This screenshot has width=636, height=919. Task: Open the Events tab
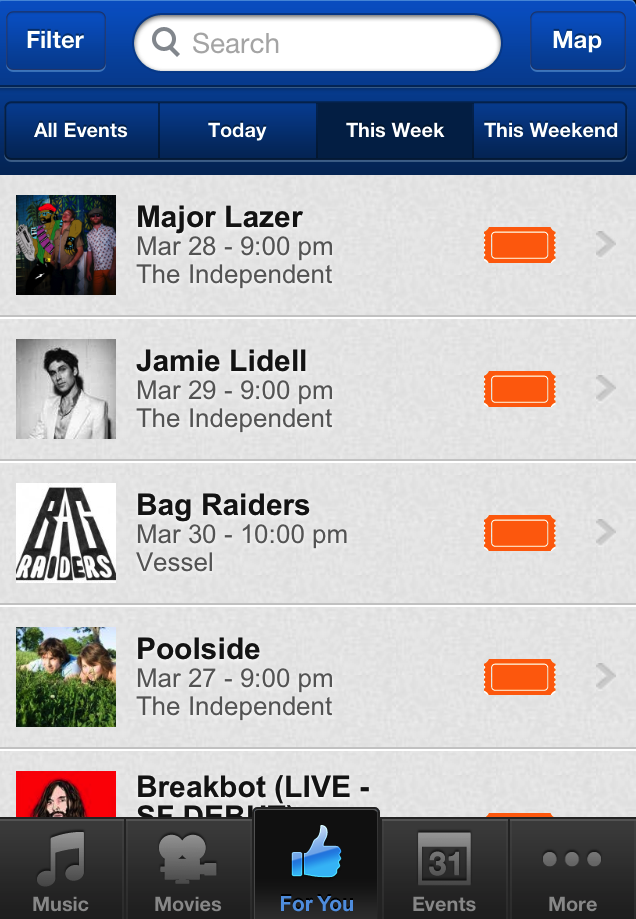click(x=444, y=871)
